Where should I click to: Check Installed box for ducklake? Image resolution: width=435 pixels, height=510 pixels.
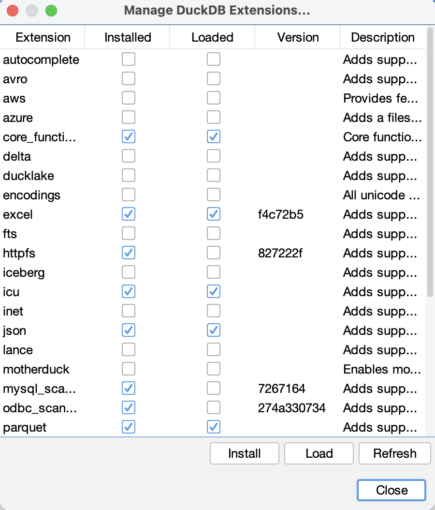[x=128, y=175]
